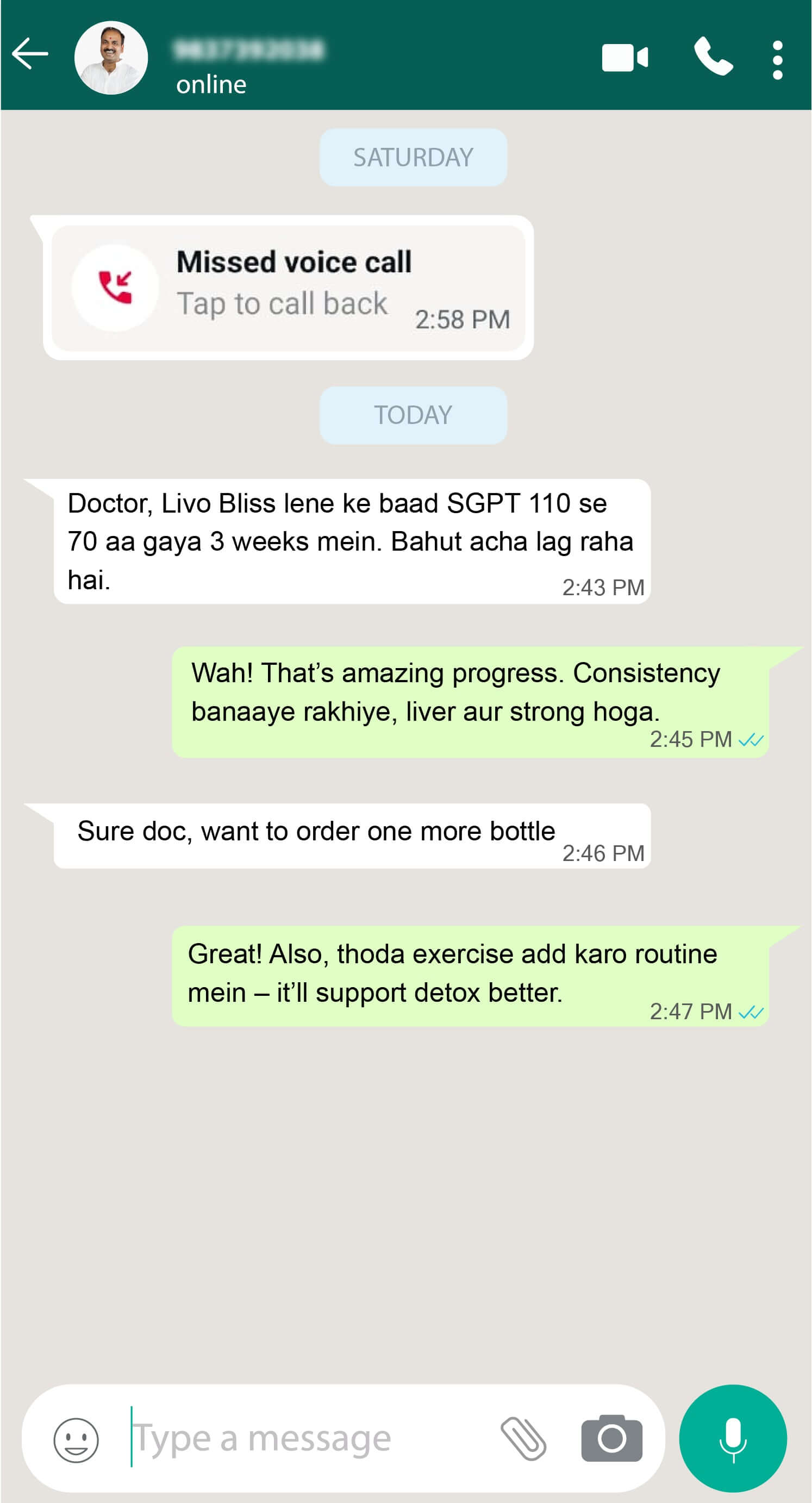Attach a file with the paperclip
Screen dimensions: 812x1503
523,1438
